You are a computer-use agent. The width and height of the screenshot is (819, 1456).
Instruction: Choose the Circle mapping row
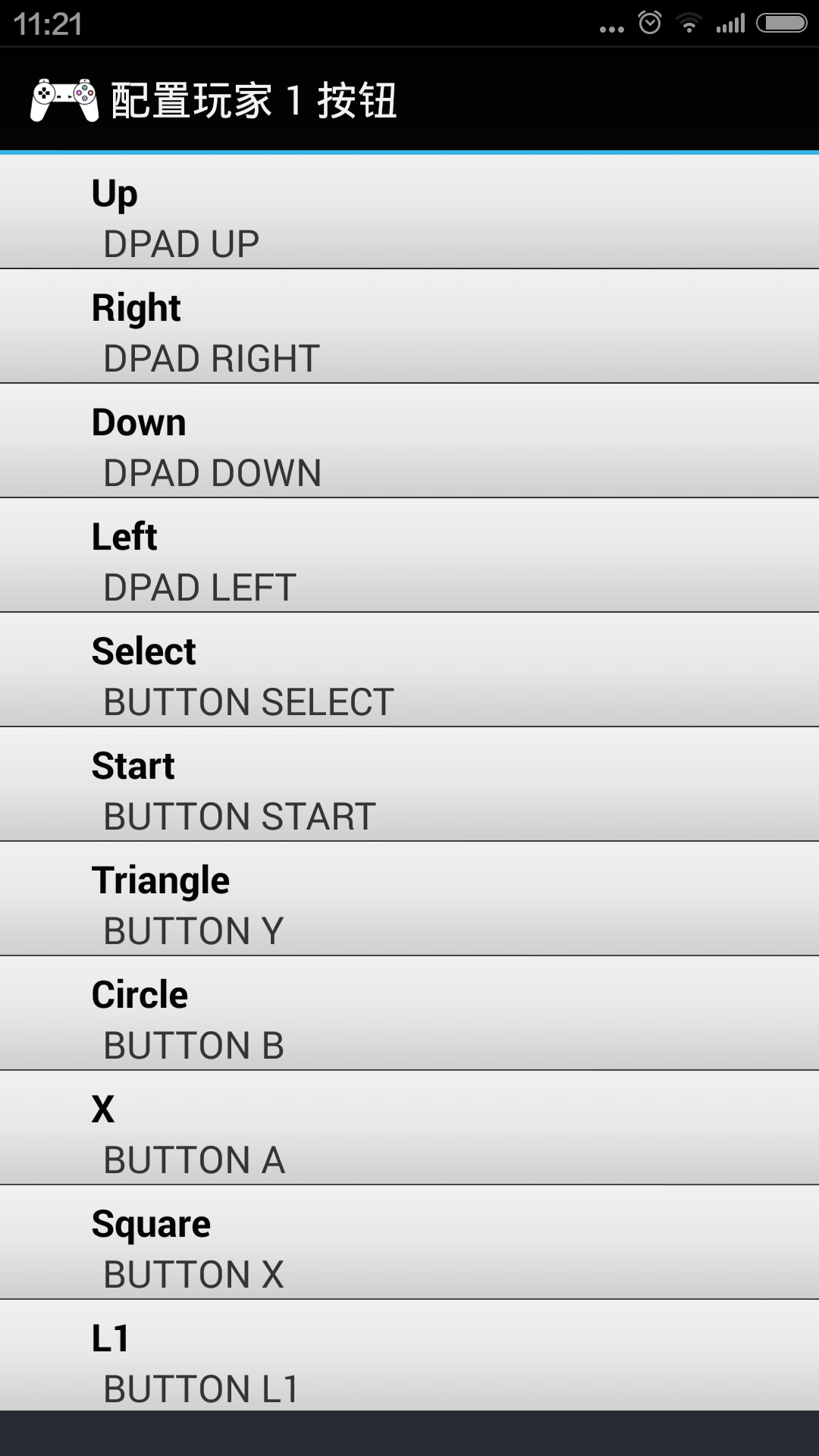[409, 1014]
